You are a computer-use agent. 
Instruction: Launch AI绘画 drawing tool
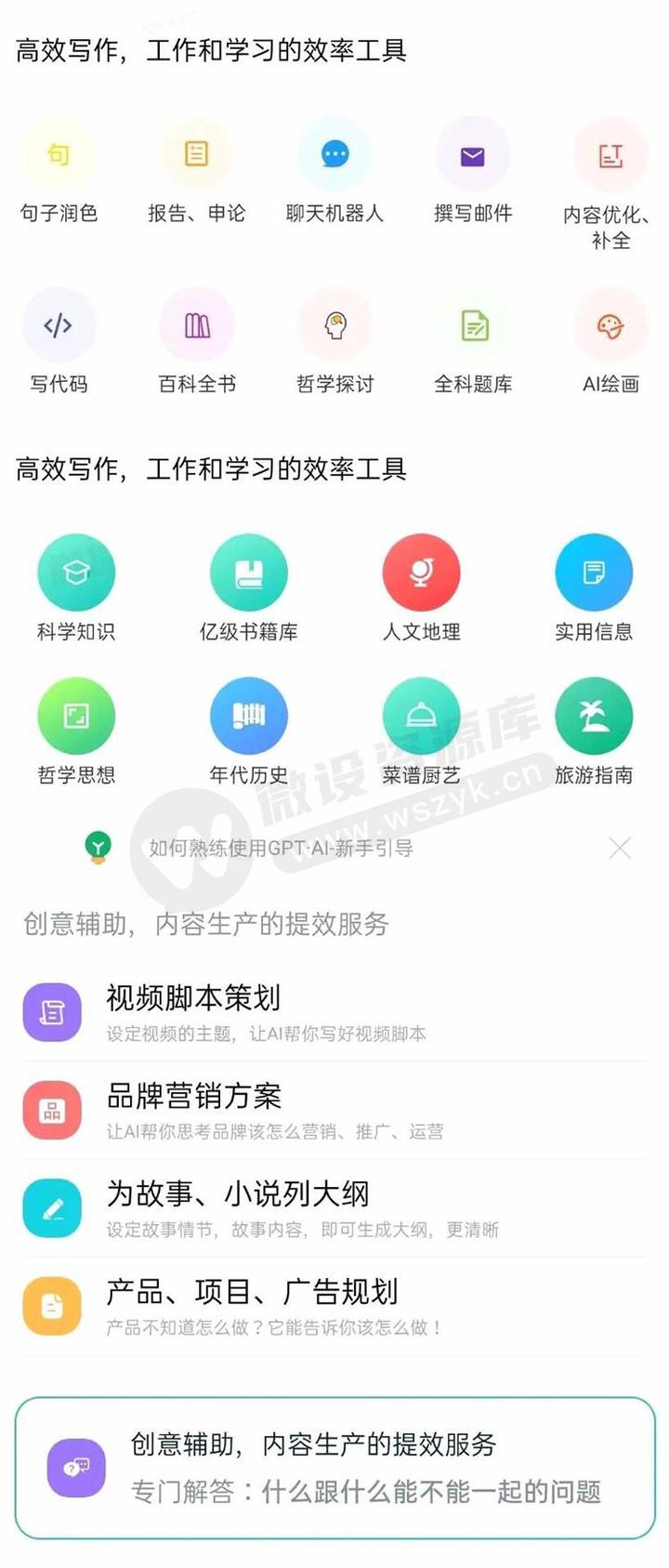coord(610,326)
